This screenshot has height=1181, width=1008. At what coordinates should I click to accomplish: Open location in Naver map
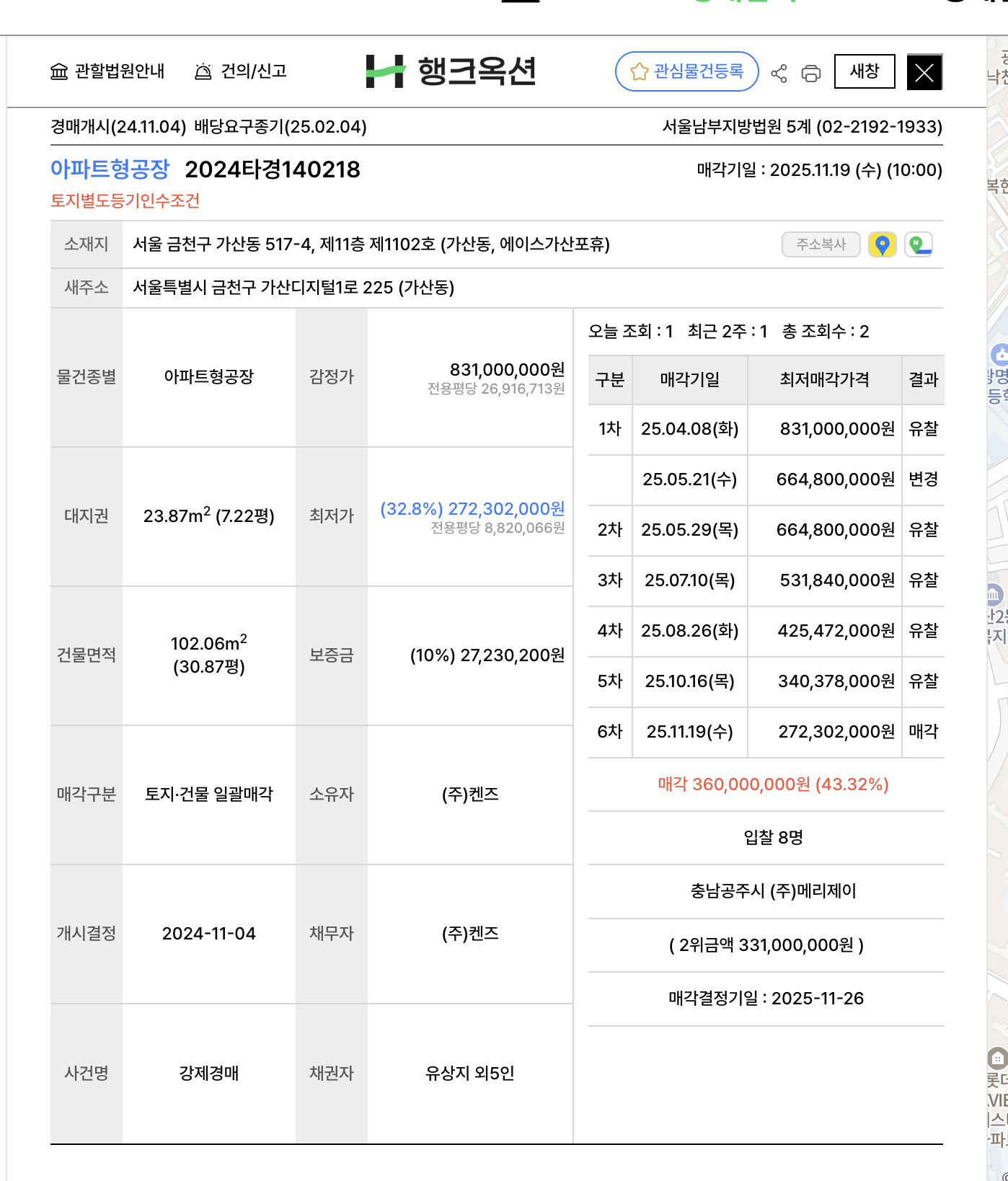[919, 244]
